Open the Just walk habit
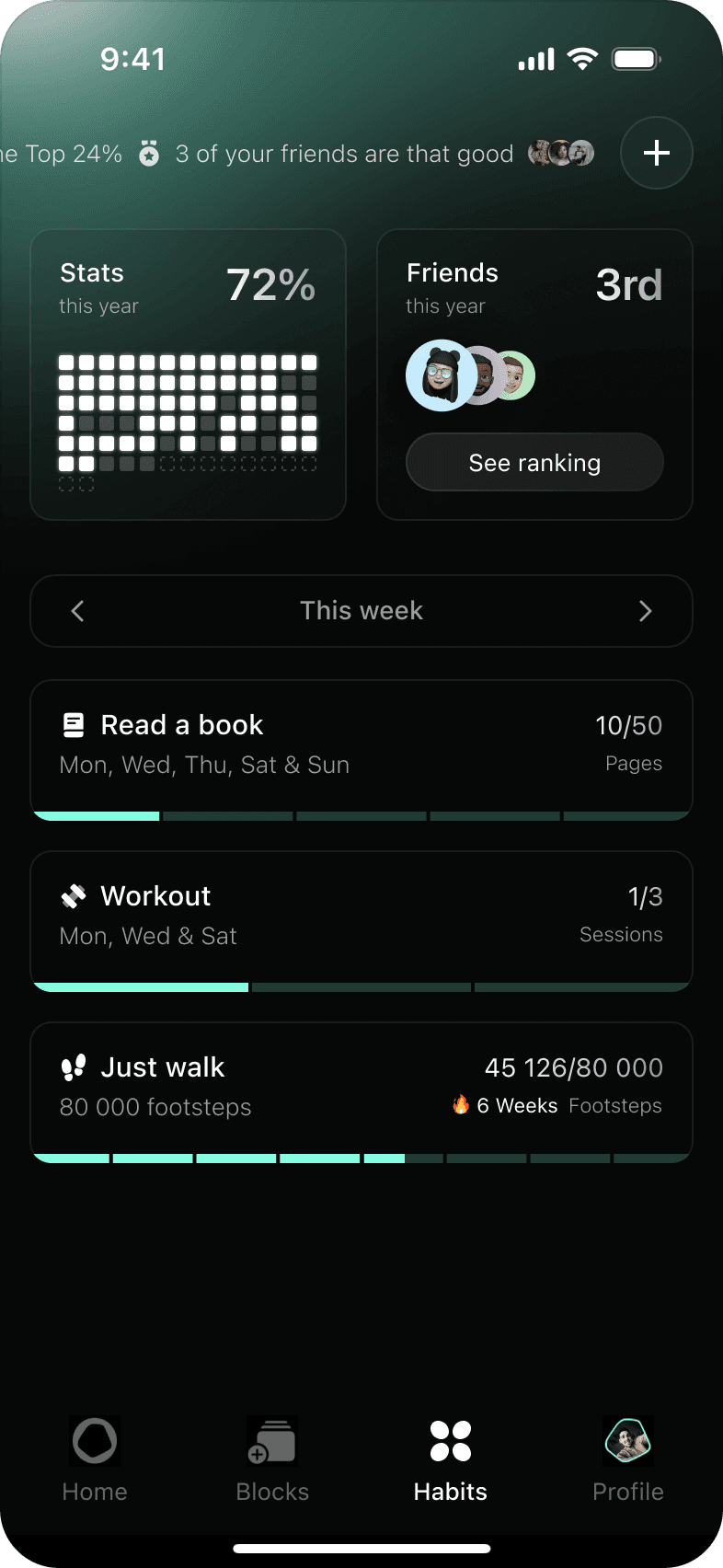The width and height of the screenshot is (723, 1568). 361,1088
